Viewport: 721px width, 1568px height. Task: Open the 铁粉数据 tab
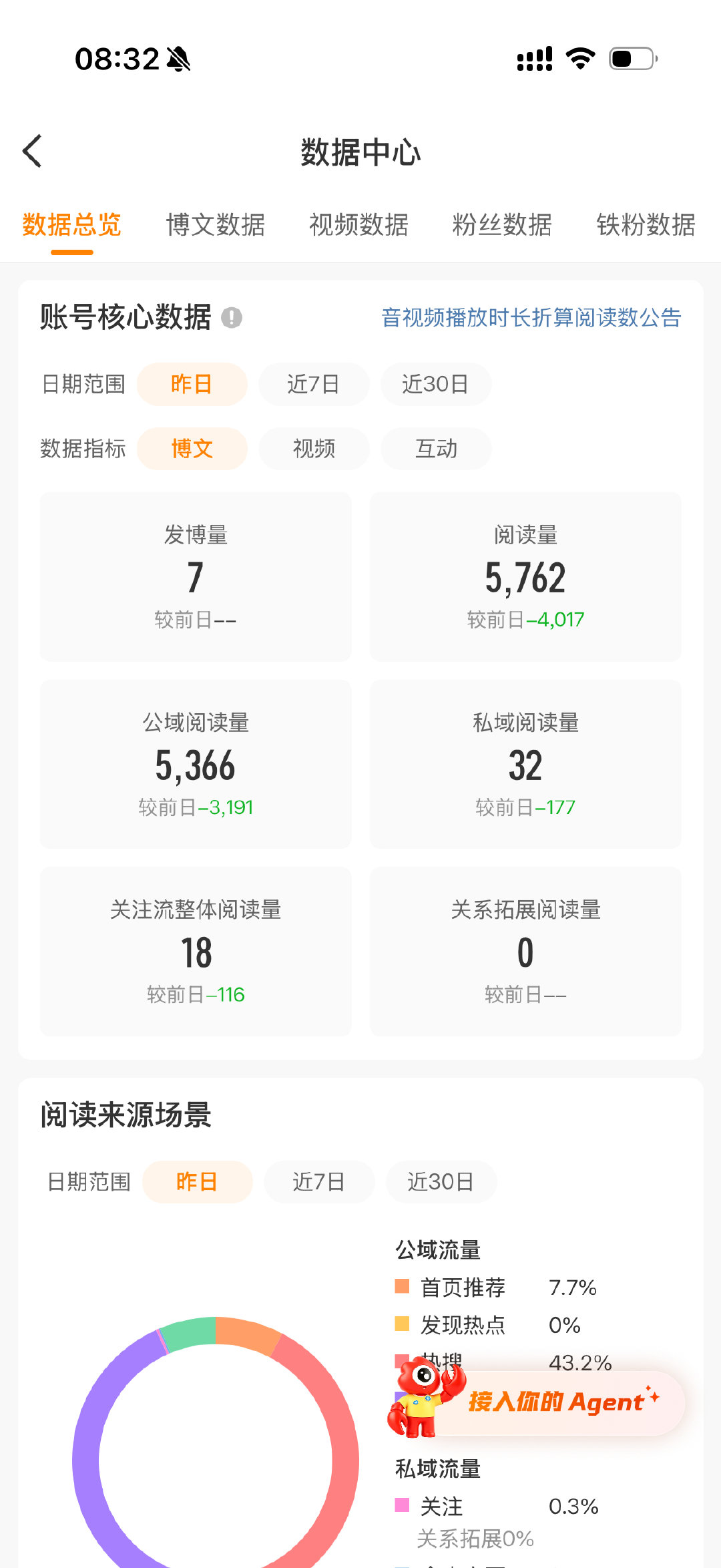point(646,225)
